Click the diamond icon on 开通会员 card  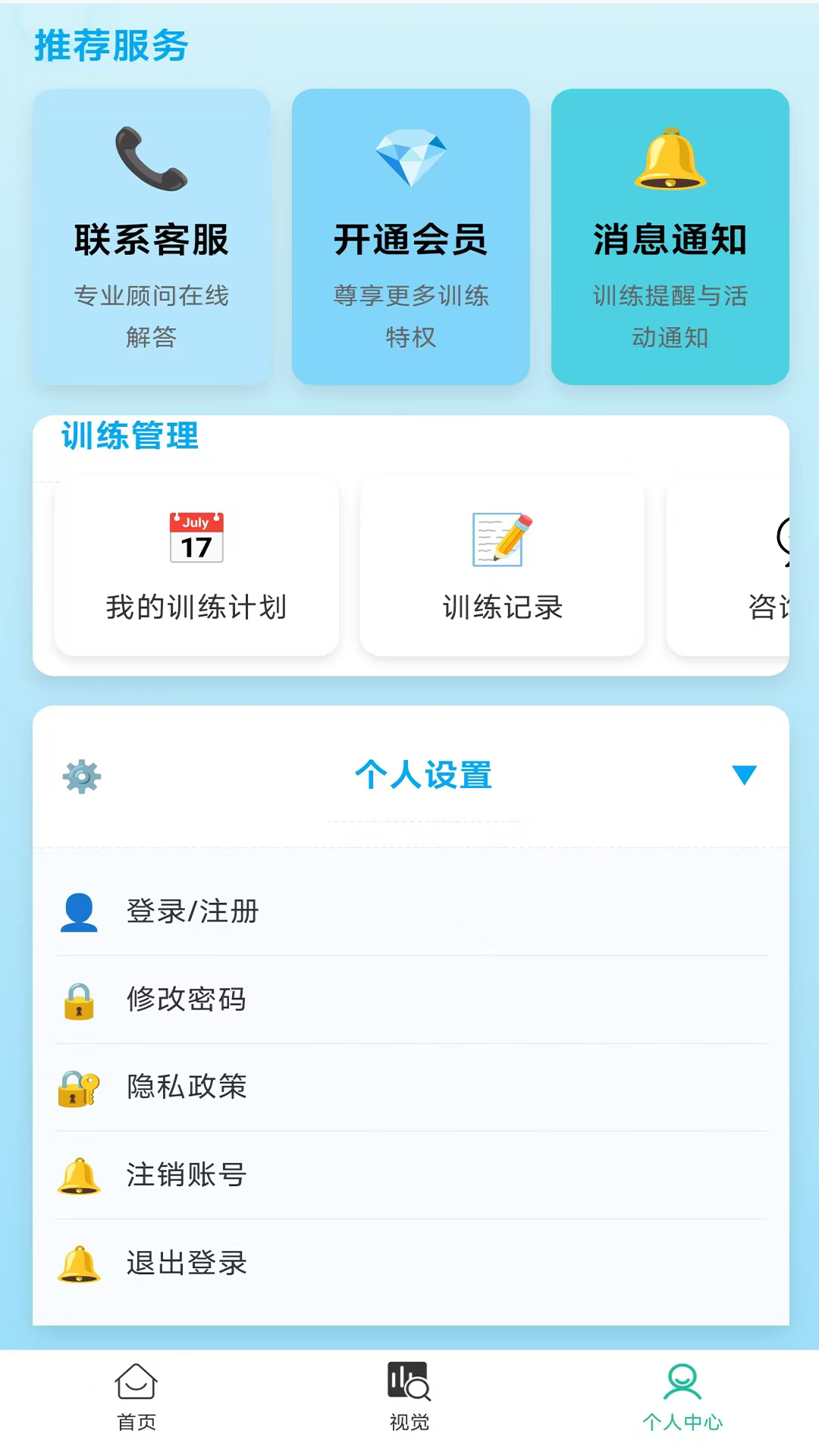[x=410, y=155]
